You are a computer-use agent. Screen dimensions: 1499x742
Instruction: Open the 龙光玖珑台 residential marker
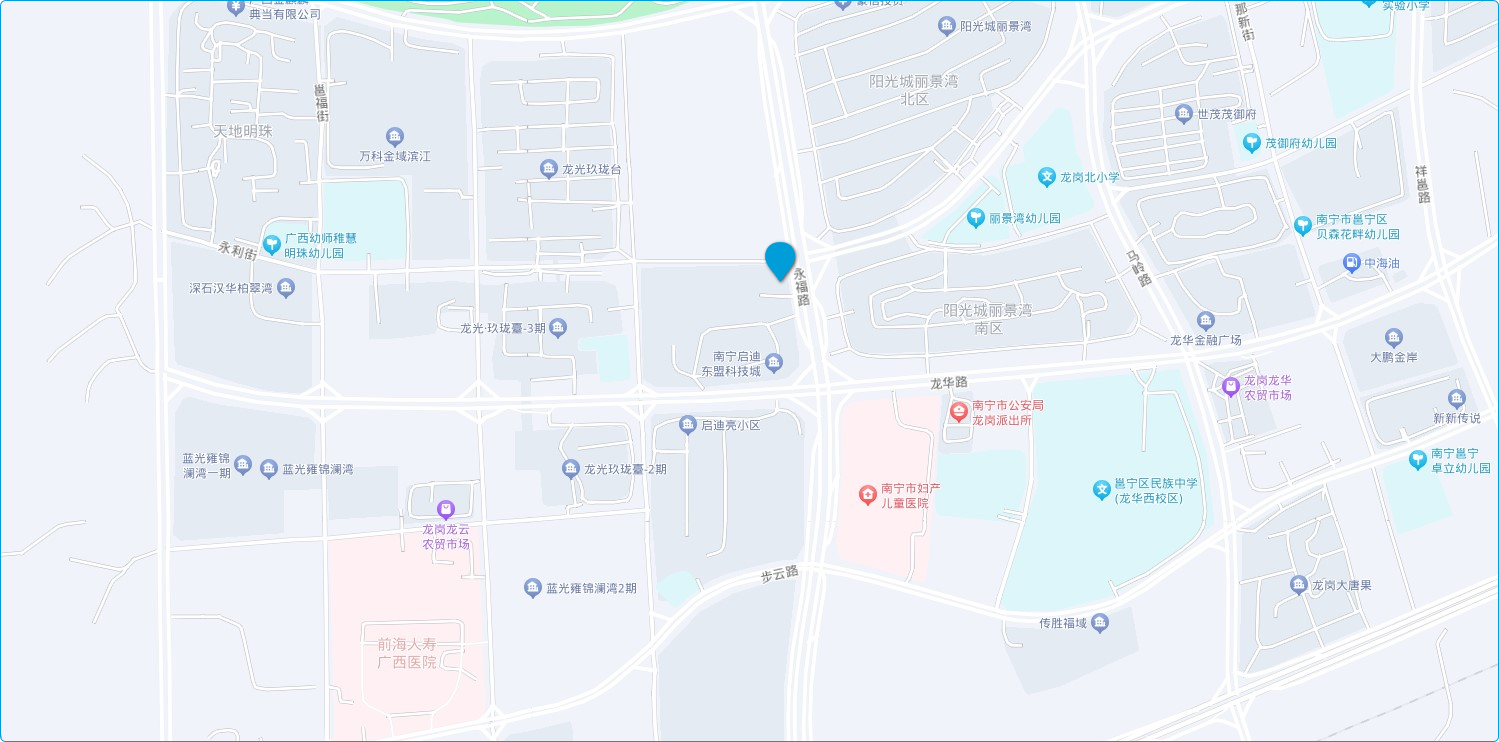click(548, 169)
